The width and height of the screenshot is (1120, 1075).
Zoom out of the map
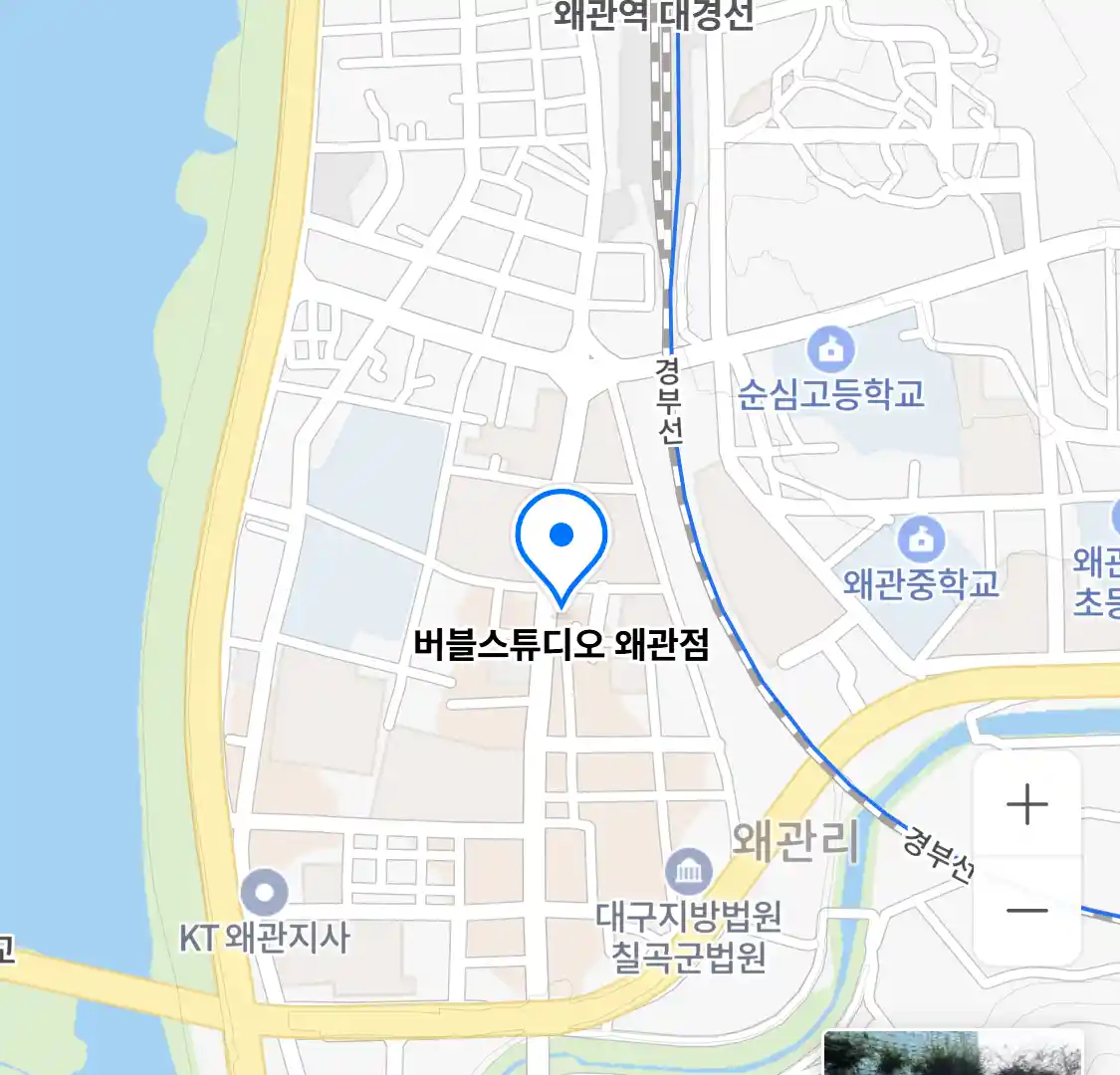[x=1026, y=911]
